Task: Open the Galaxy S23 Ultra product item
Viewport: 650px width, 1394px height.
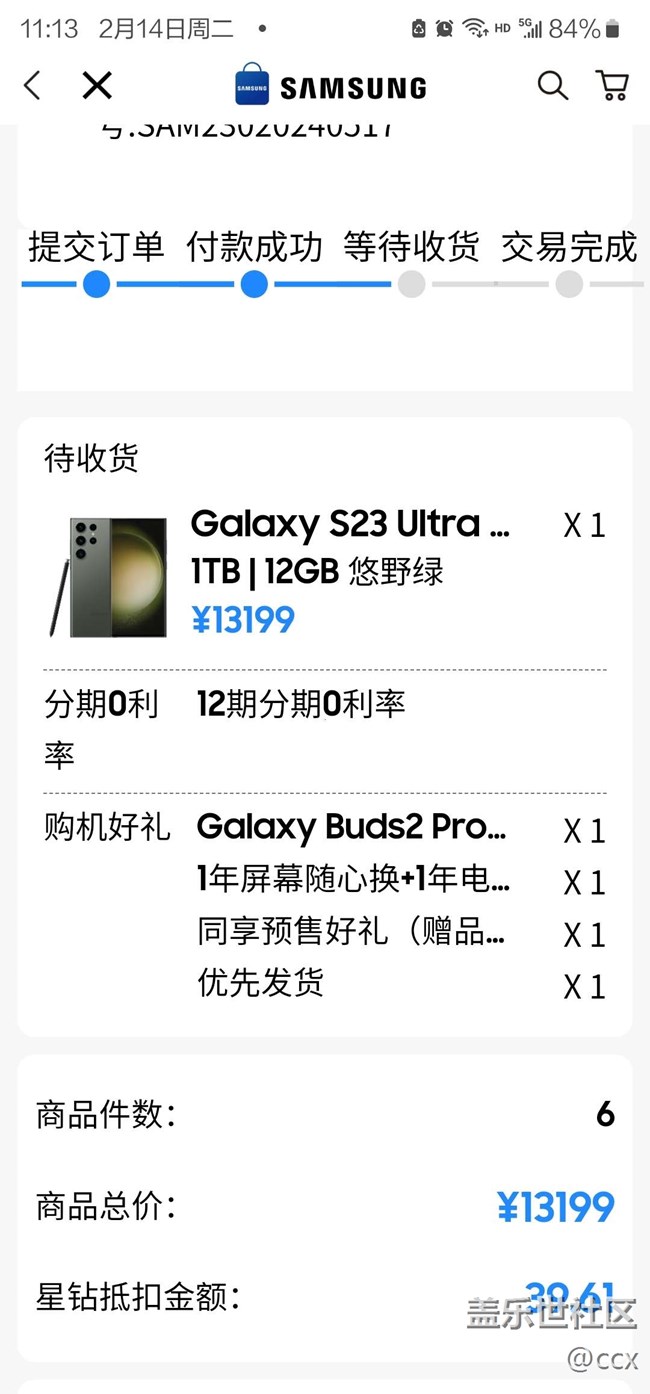Action: click(x=350, y=524)
